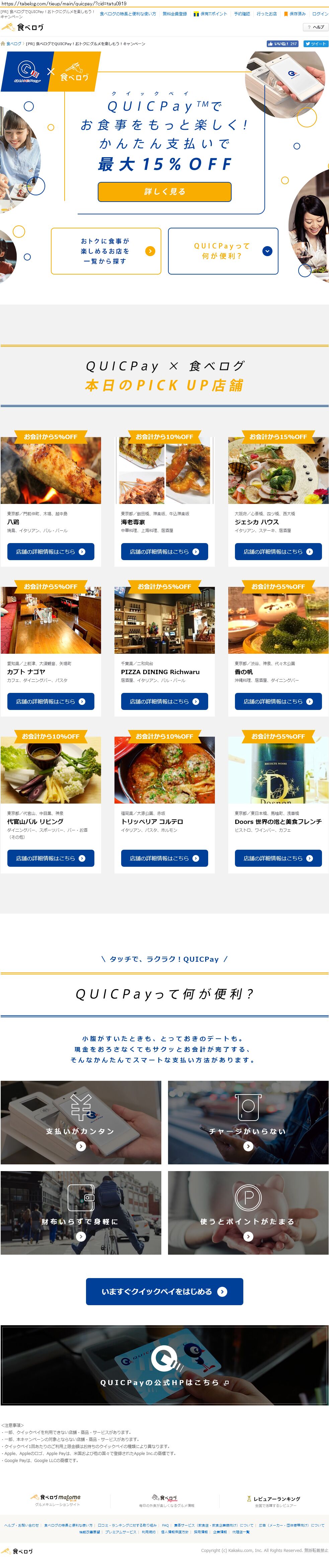Viewport: 329px width, 1568px height.
Task: Share the page via the ツイート button
Action: point(316,44)
